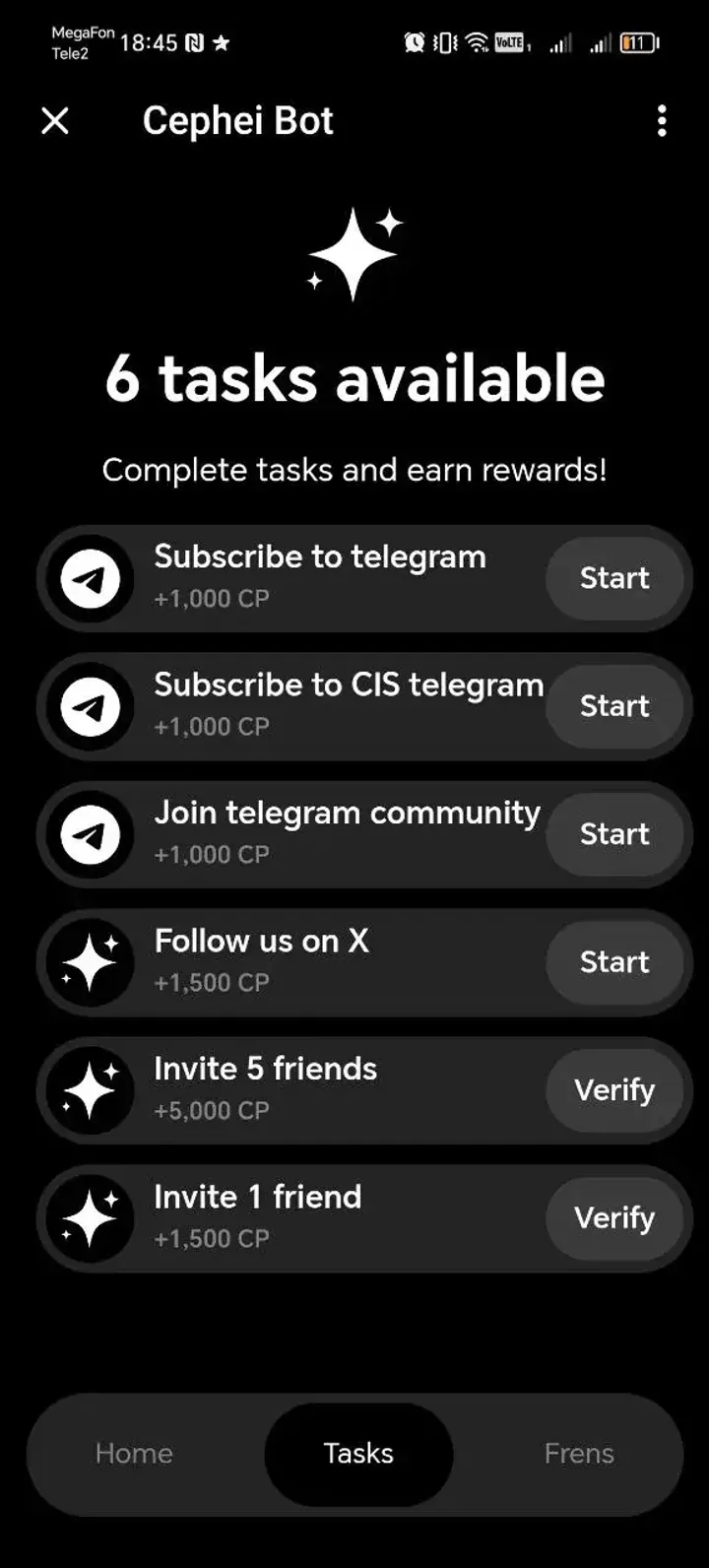Start the Join telegram community task
This screenshot has height=1568, width=709.
[x=615, y=834]
